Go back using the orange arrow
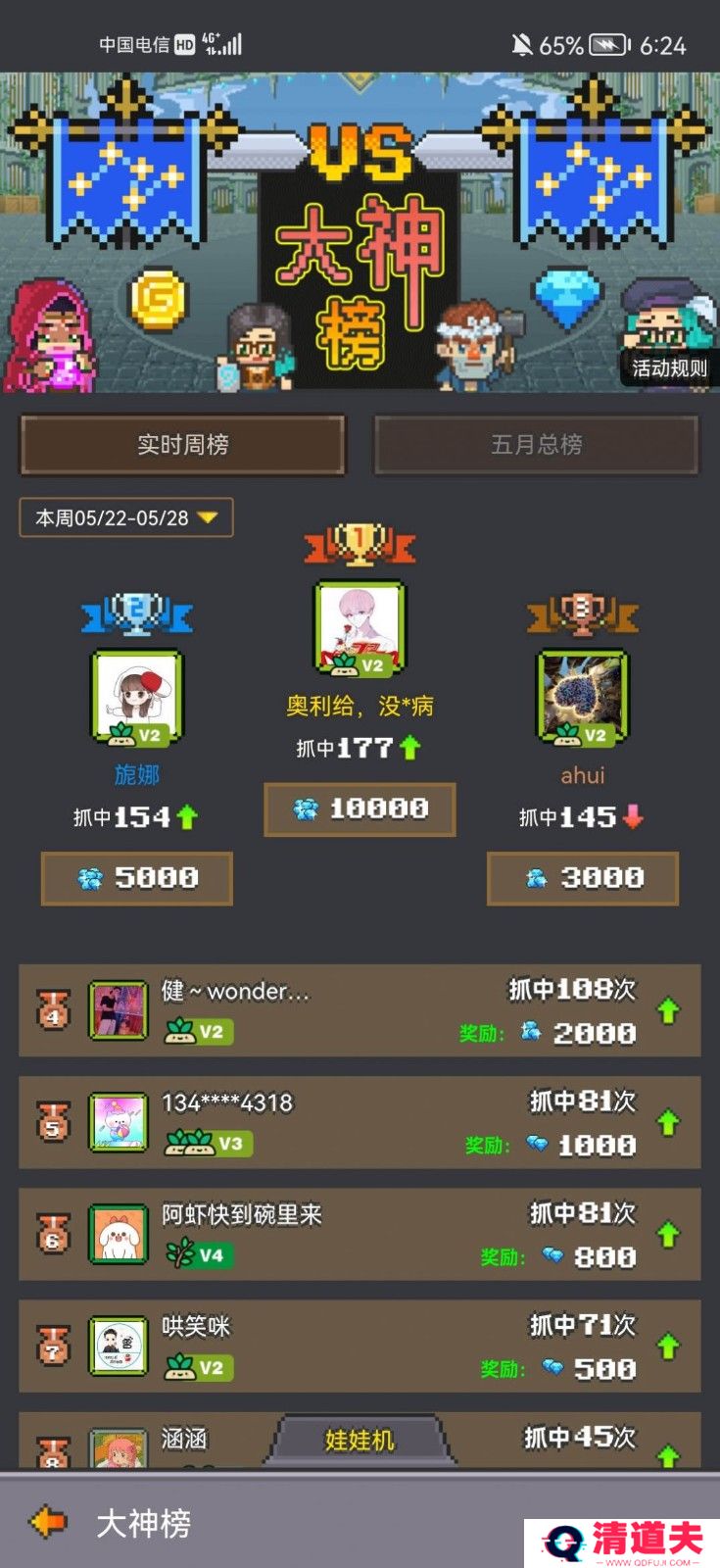The image size is (720, 1568). pyautogui.click(x=47, y=1522)
